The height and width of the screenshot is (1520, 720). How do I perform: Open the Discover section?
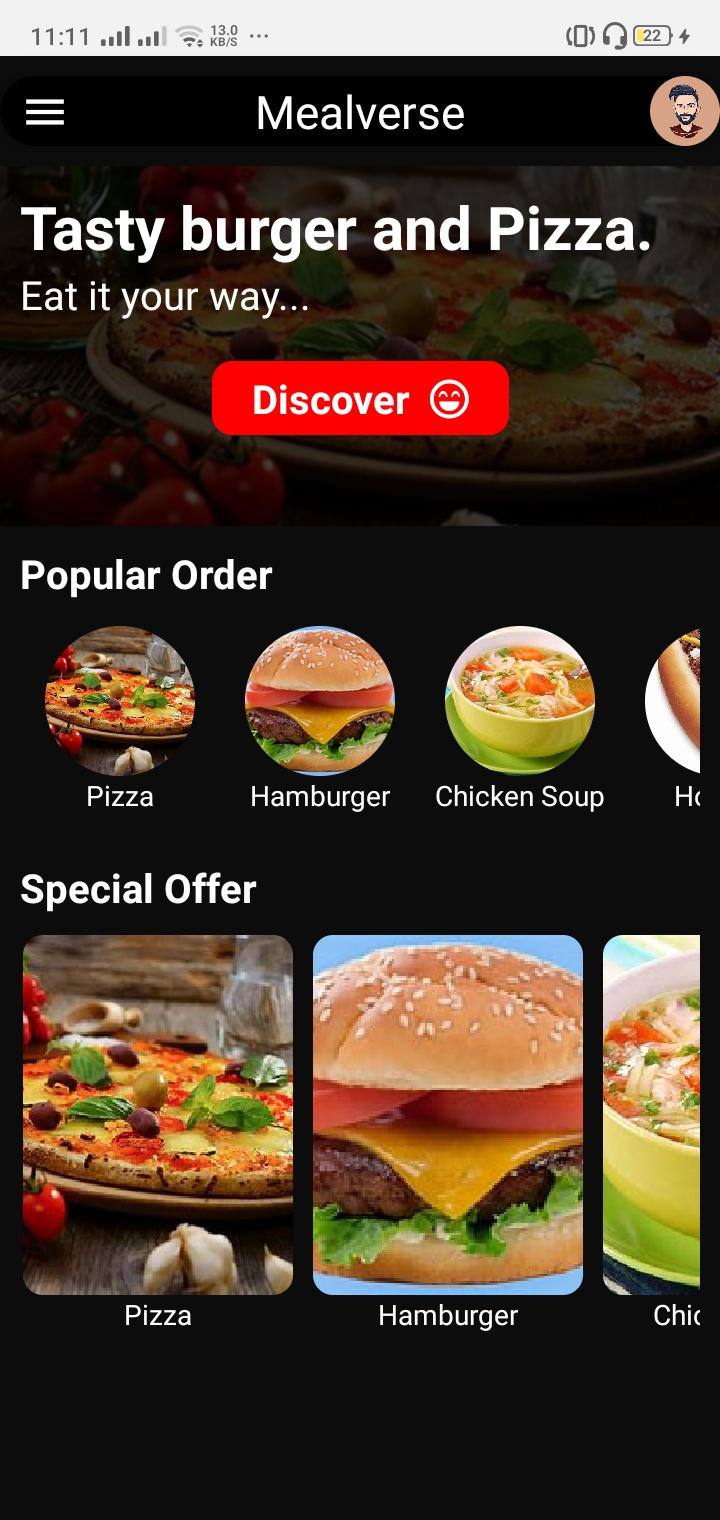(360, 399)
